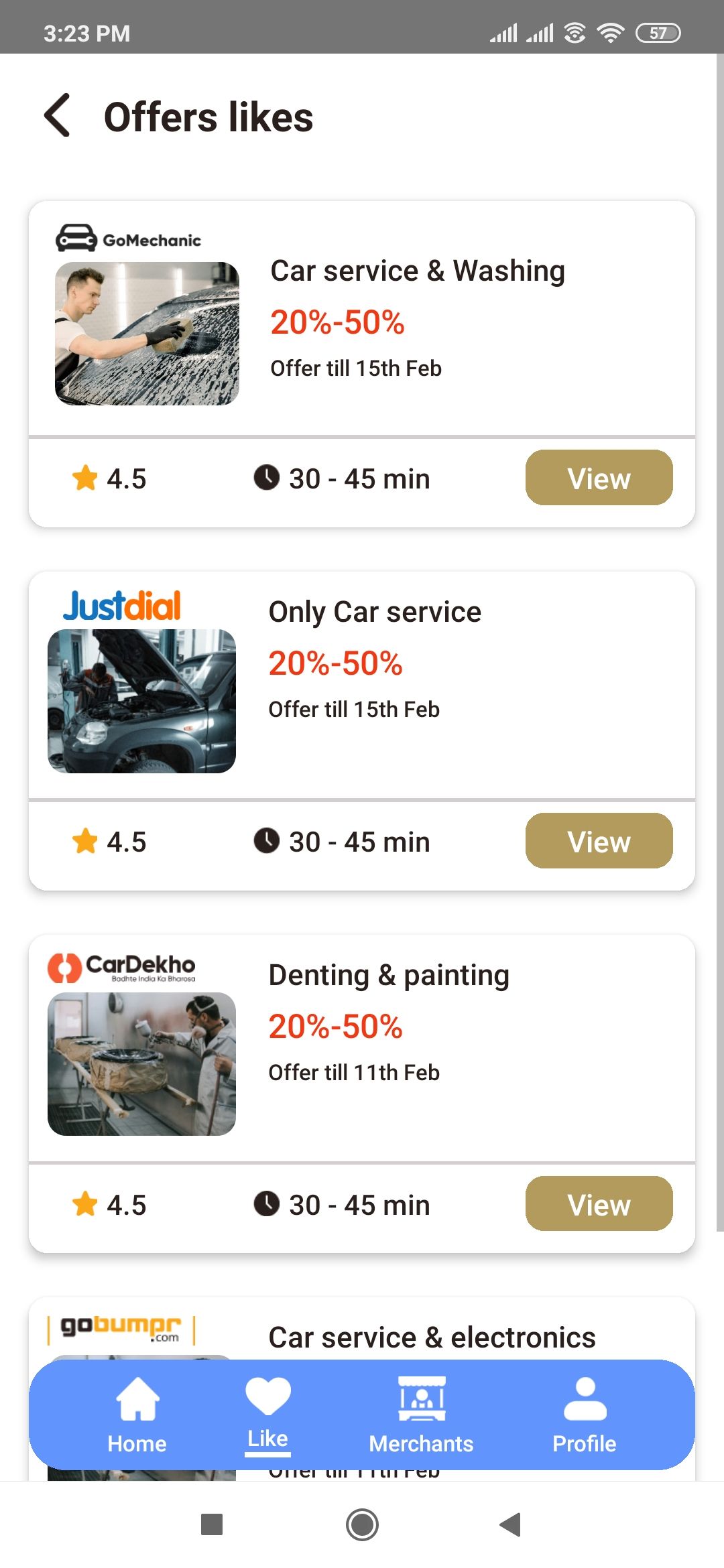Tap the system back triangle button

pyautogui.click(x=511, y=1524)
